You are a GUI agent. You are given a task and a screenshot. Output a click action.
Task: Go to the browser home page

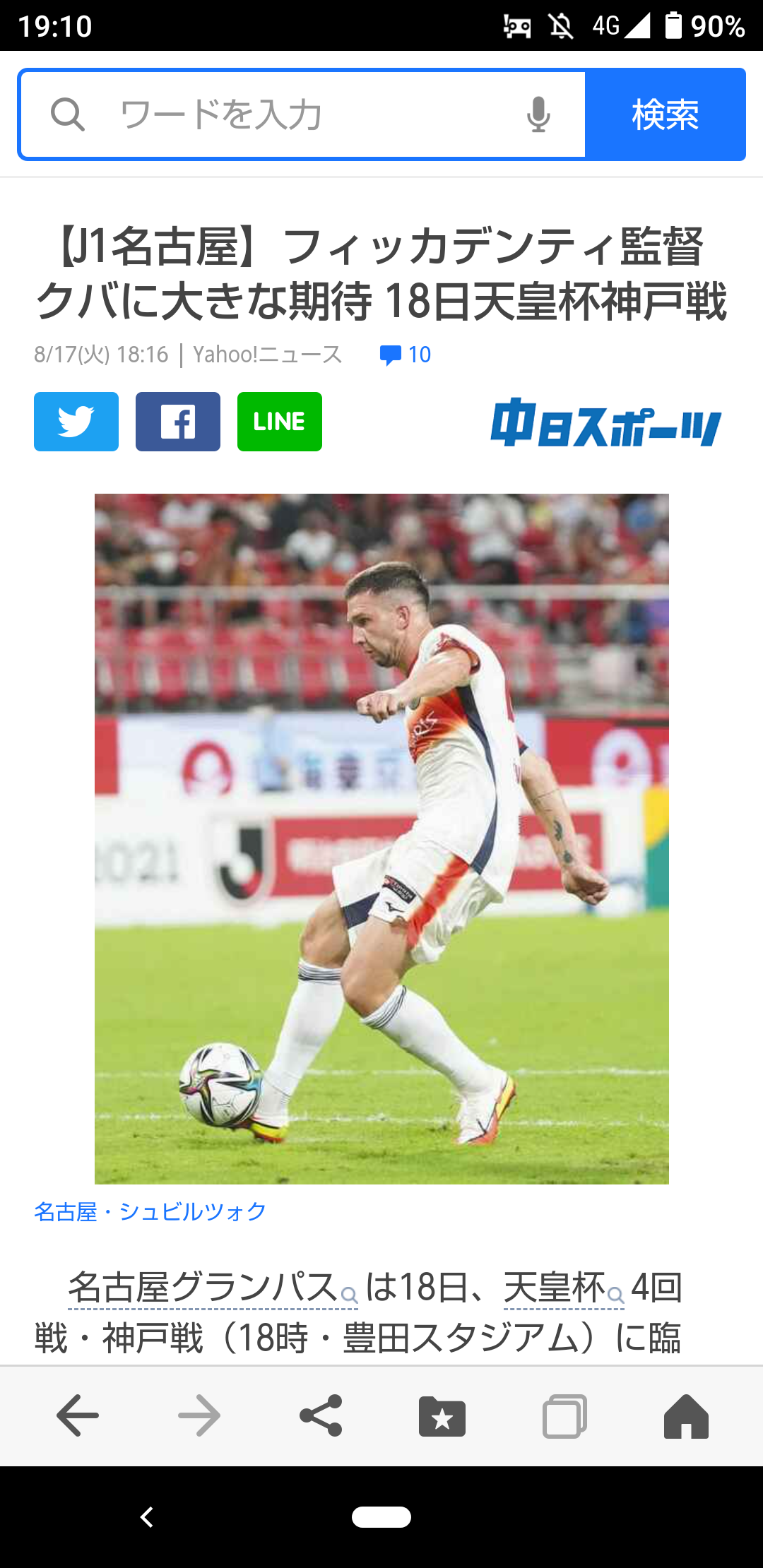686,1415
